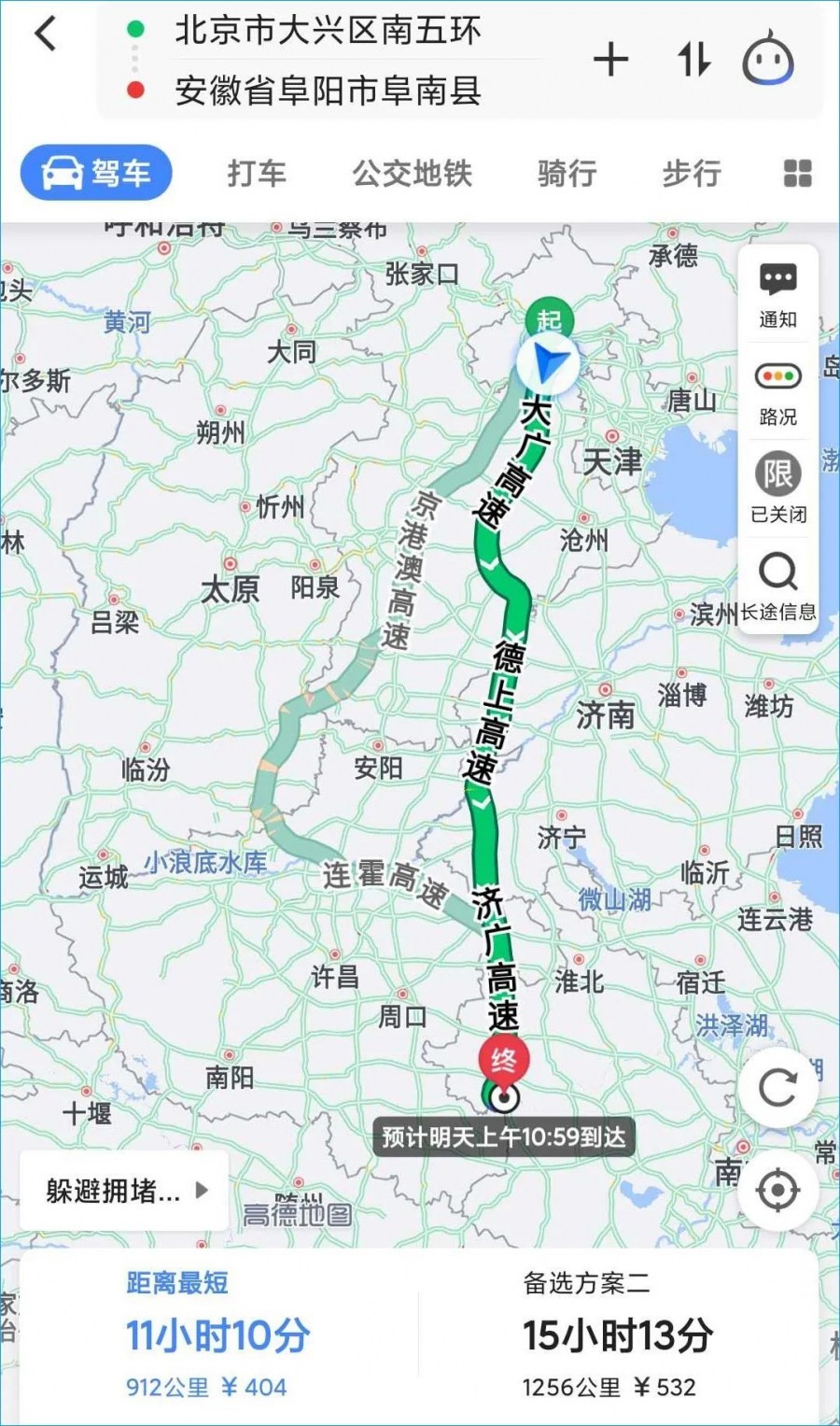Open the robot assistant icon
This screenshot has height=1426, width=840.
click(x=767, y=59)
